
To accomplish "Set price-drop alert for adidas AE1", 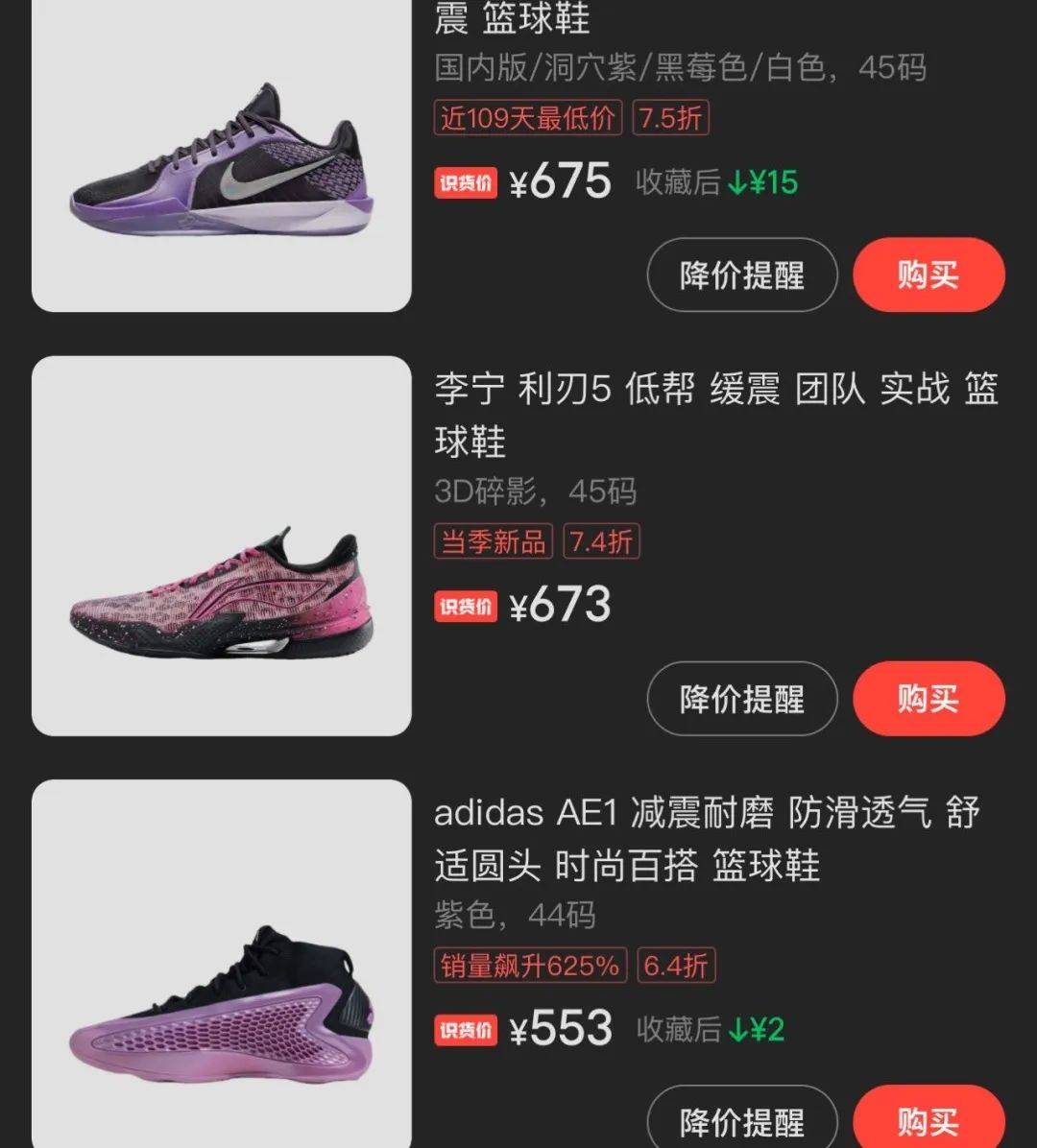I will point(741,1120).
